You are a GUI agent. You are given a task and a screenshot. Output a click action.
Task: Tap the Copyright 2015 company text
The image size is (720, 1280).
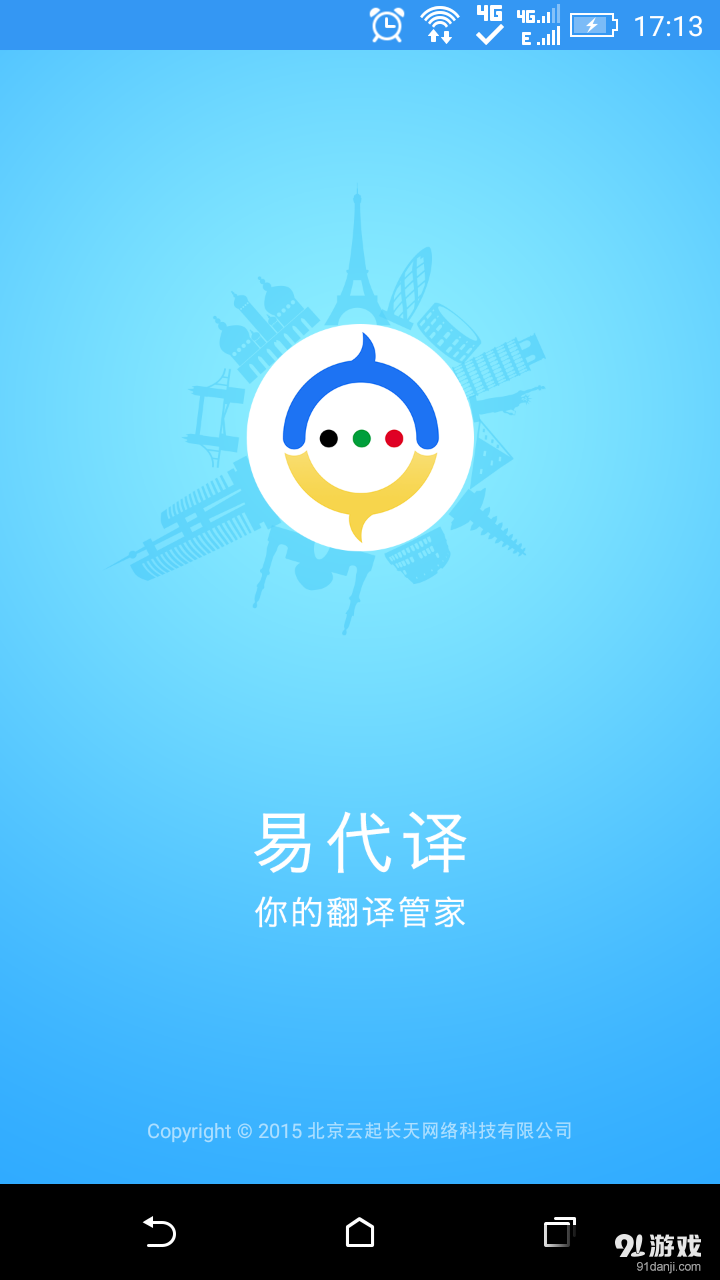click(360, 1131)
